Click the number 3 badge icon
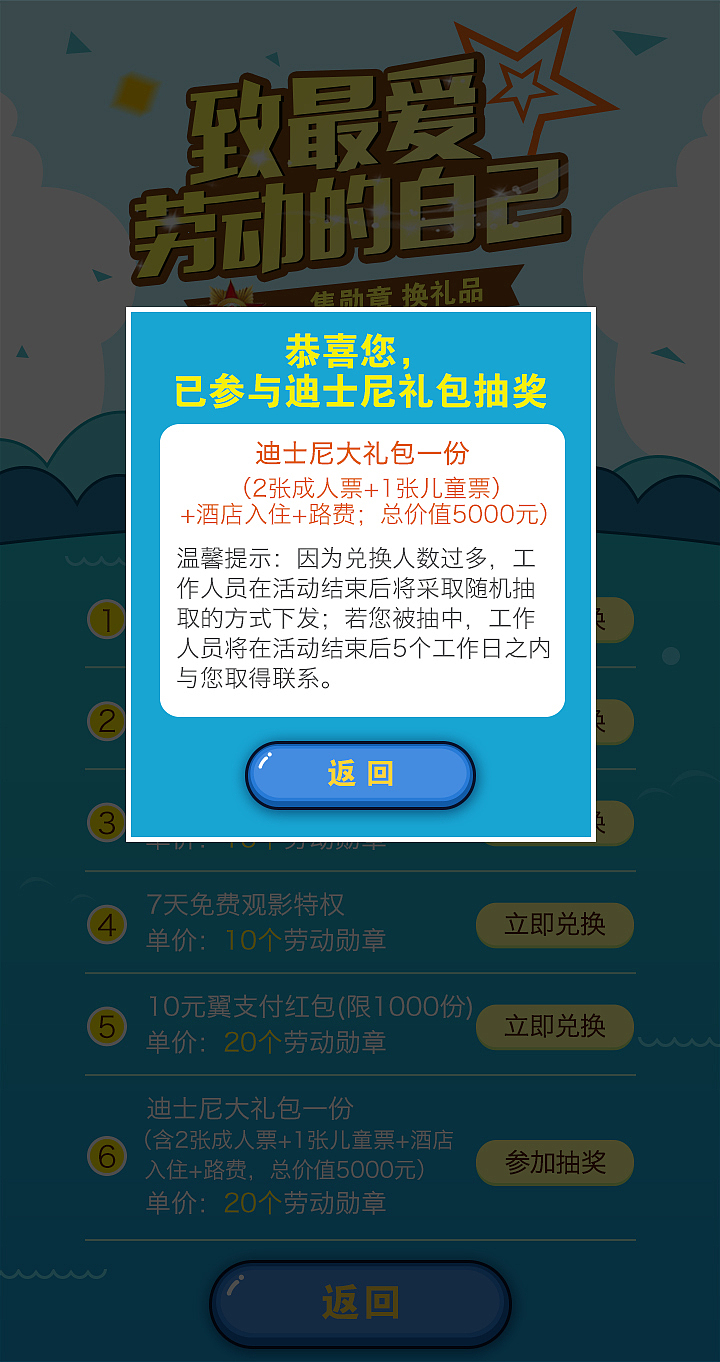The width and height of the screenshot is (720, 1362). (107, 824)
